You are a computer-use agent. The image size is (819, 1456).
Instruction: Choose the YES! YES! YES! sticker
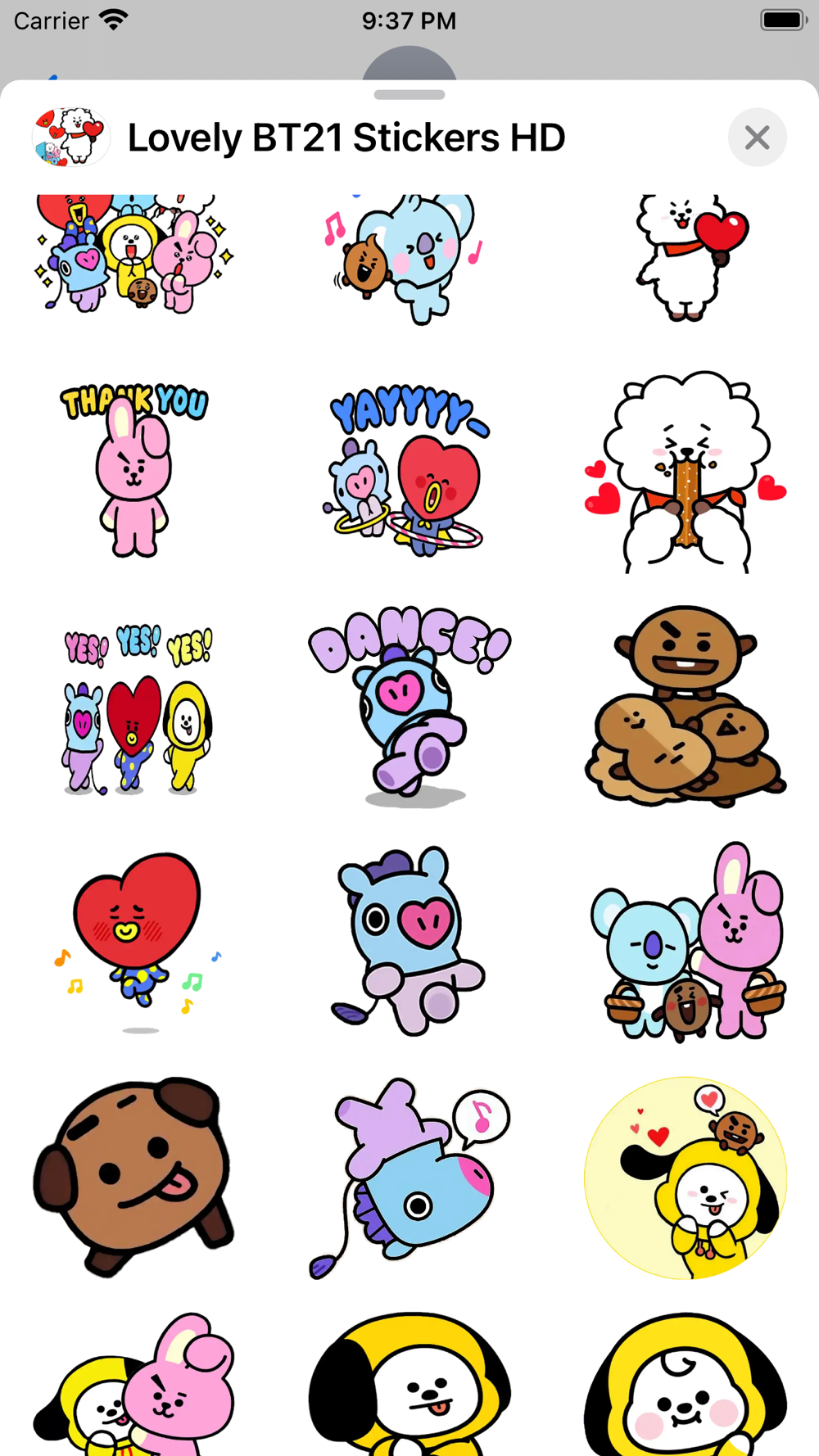pos(136,708)
